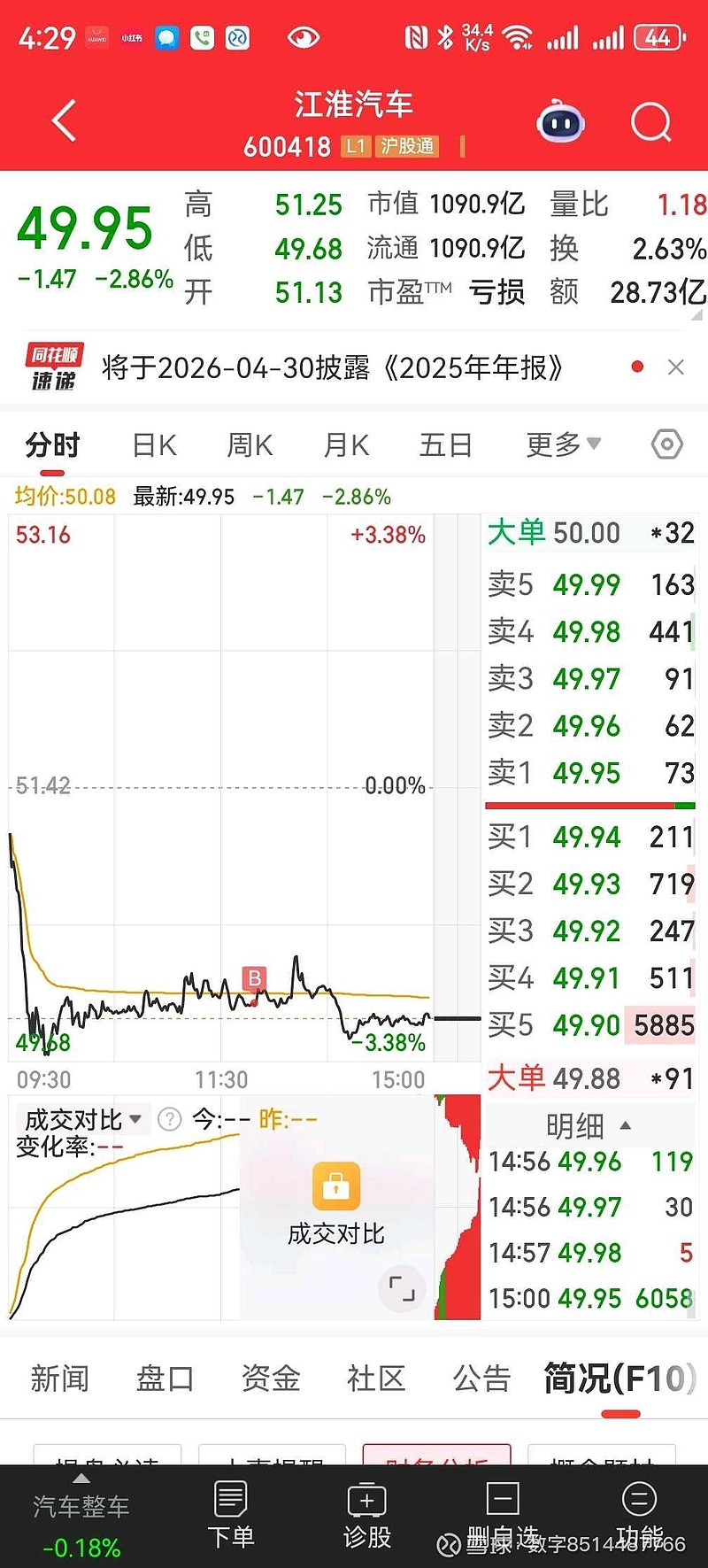The image size is (708, 1568).
Task: Open the chart settings gear icon
Action: coord(666,445)
